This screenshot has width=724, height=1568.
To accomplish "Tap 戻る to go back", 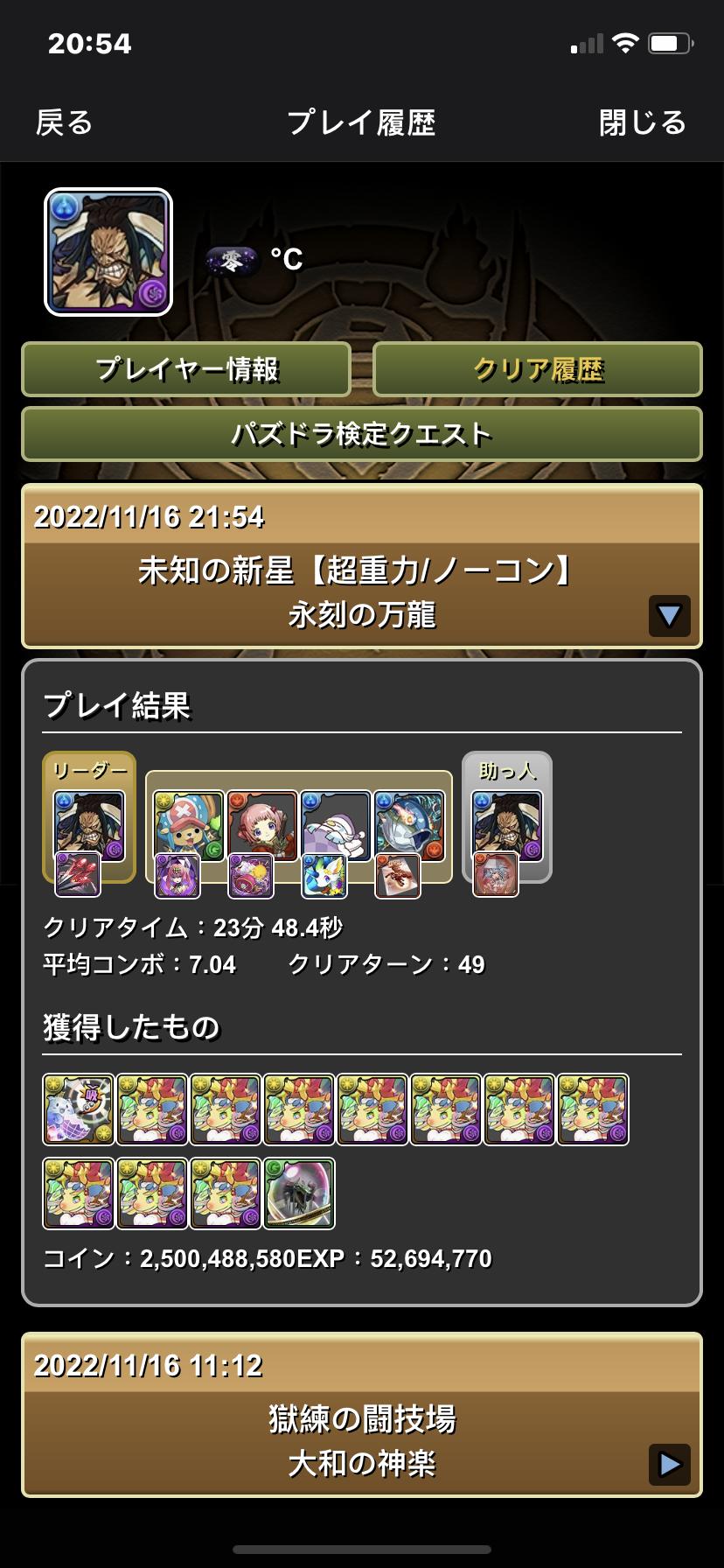I will coord(64,122).
